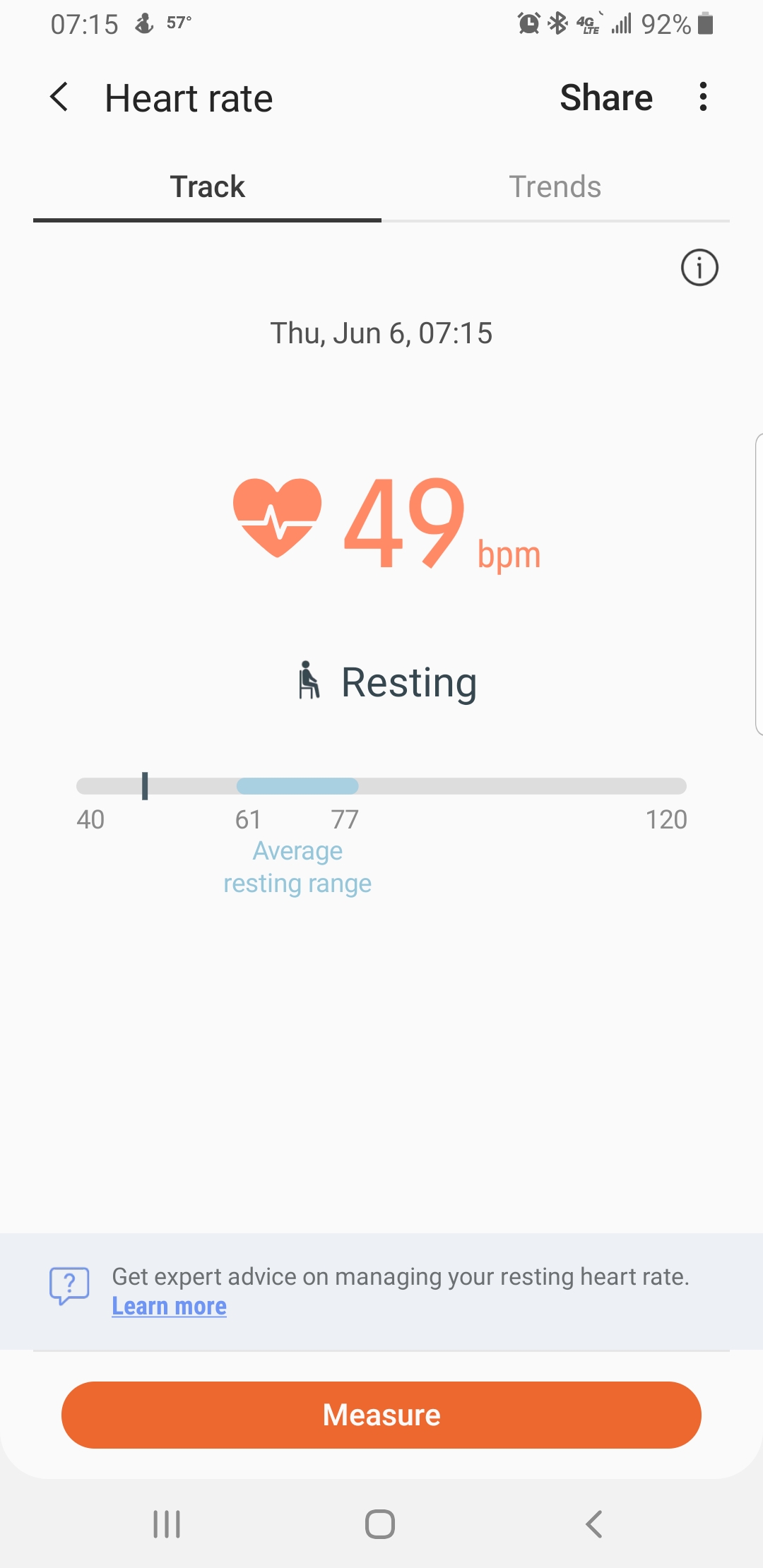Switch to the Trends tab
The image size is (763, 1568).
tap(555, 187)
